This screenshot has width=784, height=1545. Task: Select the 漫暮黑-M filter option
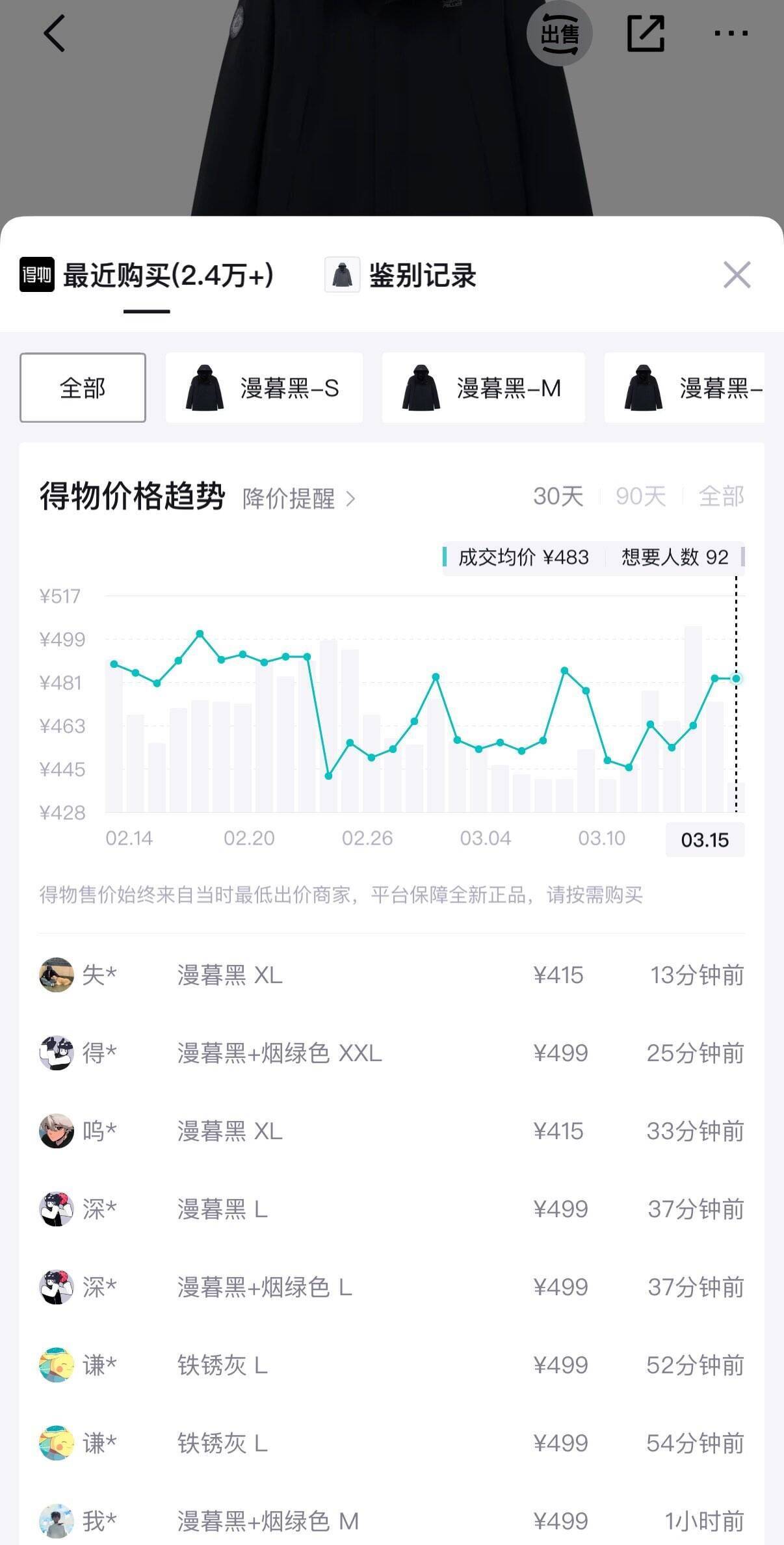484,387
